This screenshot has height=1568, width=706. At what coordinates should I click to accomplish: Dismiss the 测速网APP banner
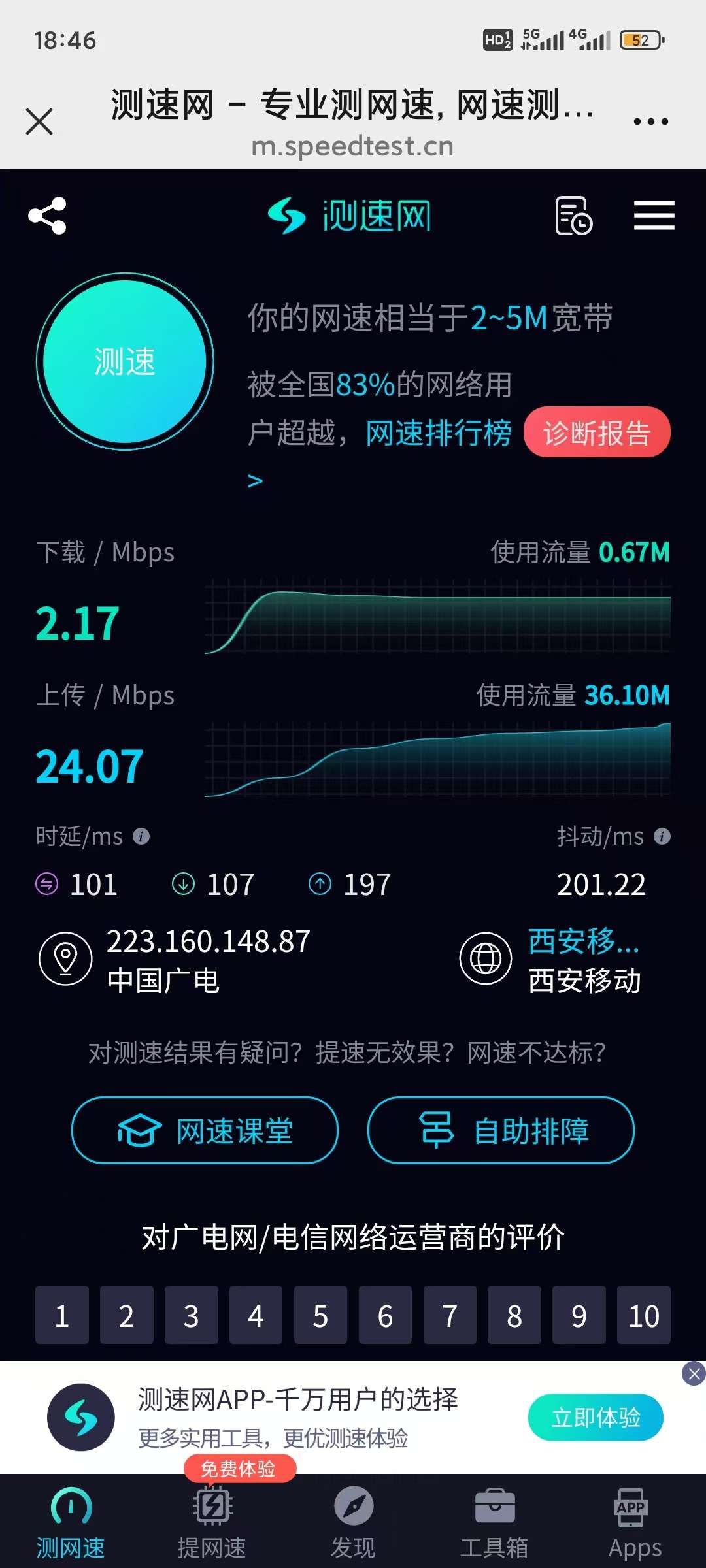click(694, 1374)
